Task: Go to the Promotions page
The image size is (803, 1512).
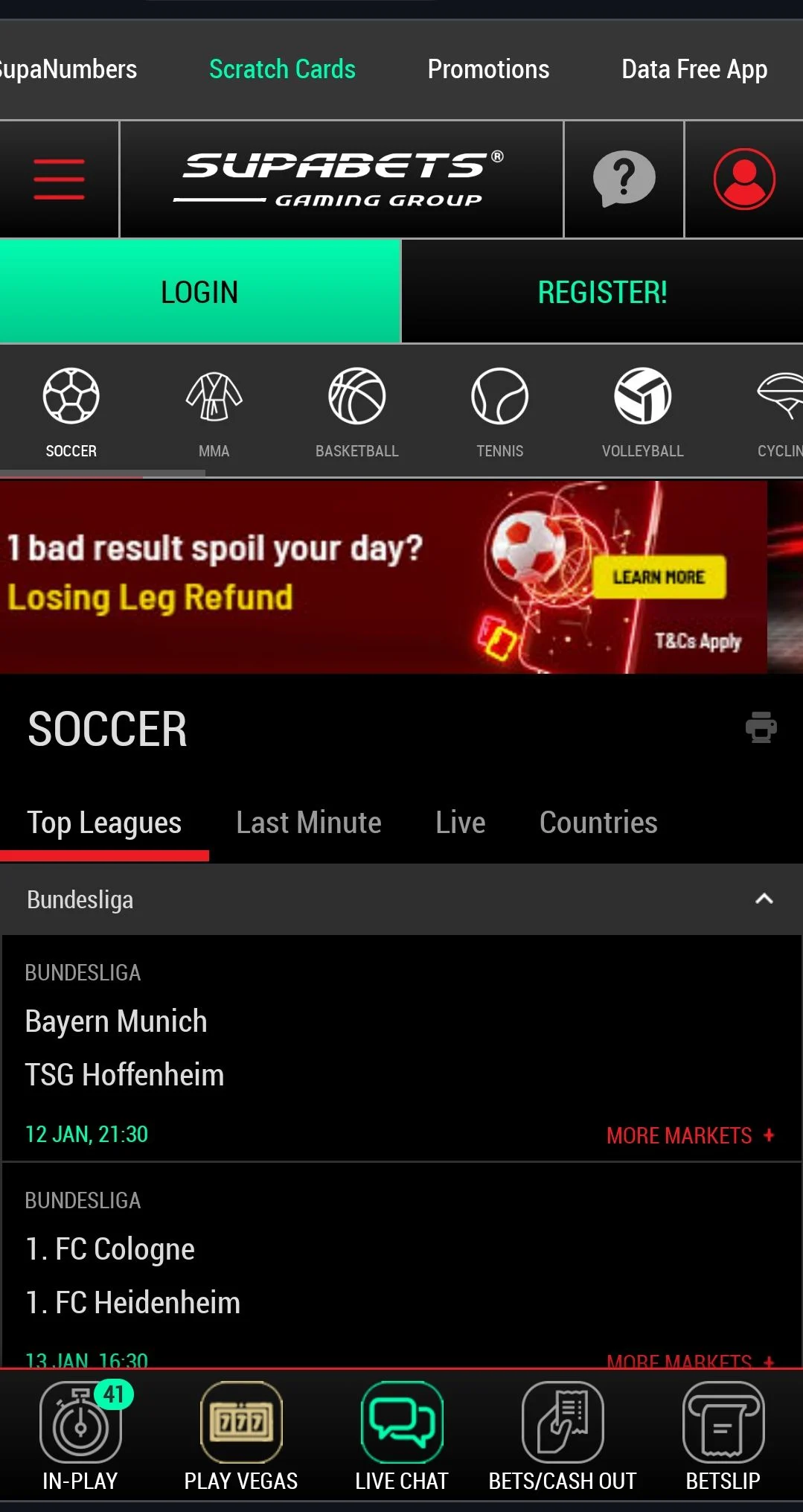Action: click(488, 69)
